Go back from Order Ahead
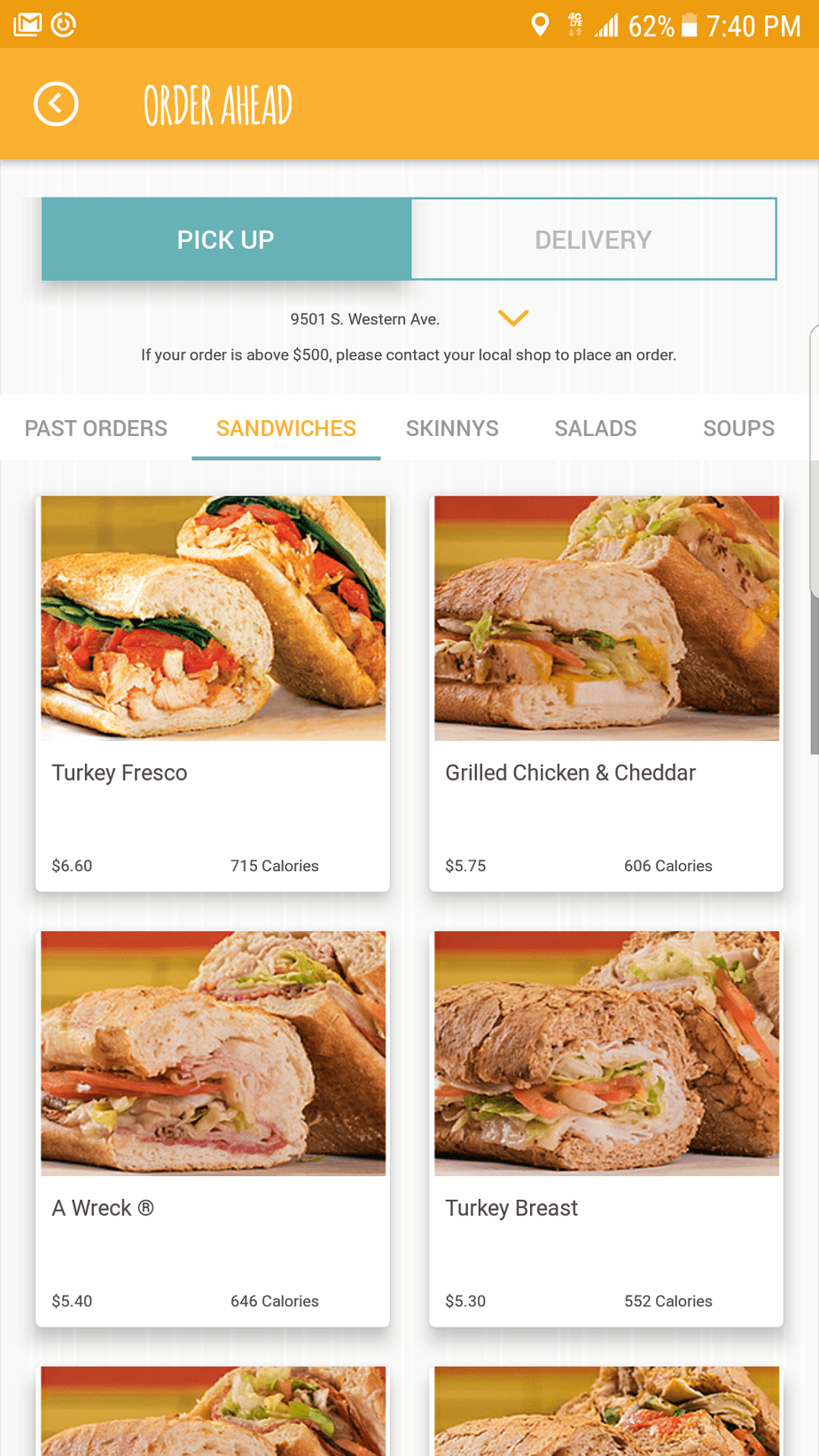The image size is (819, 1456). 56,105
